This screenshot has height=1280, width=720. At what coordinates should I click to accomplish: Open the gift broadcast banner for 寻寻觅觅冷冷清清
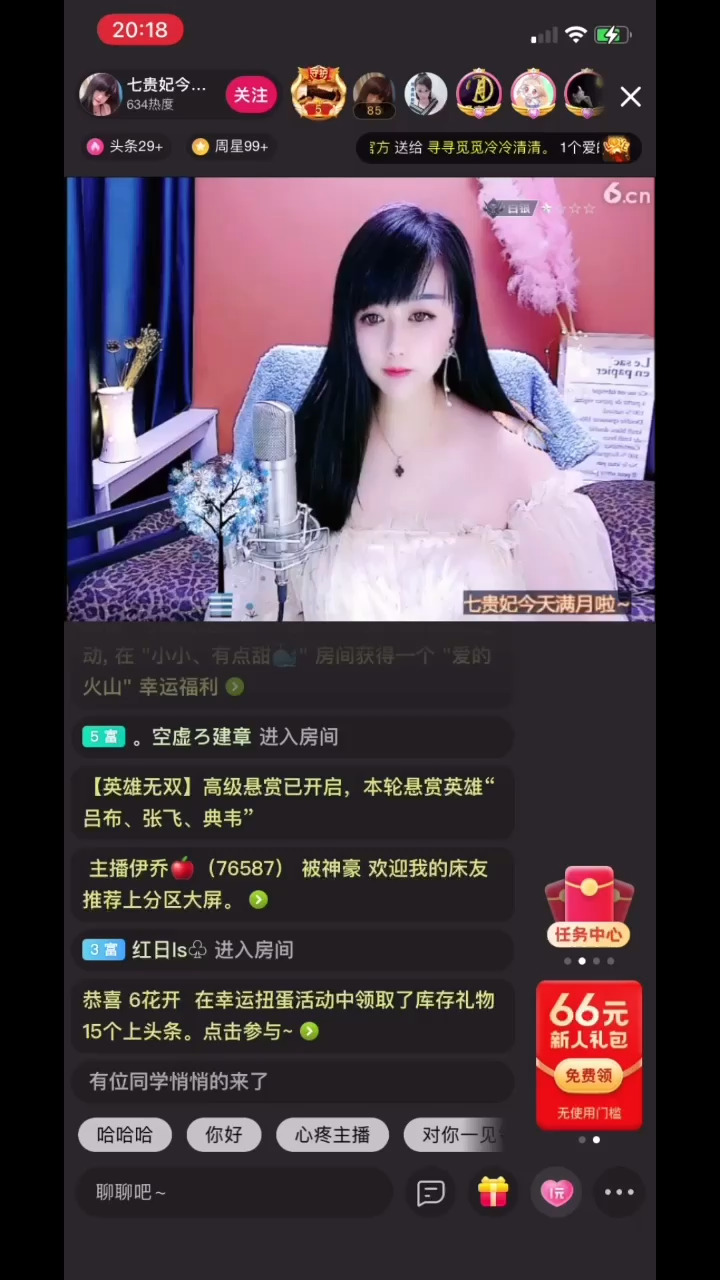click(498, 147)
